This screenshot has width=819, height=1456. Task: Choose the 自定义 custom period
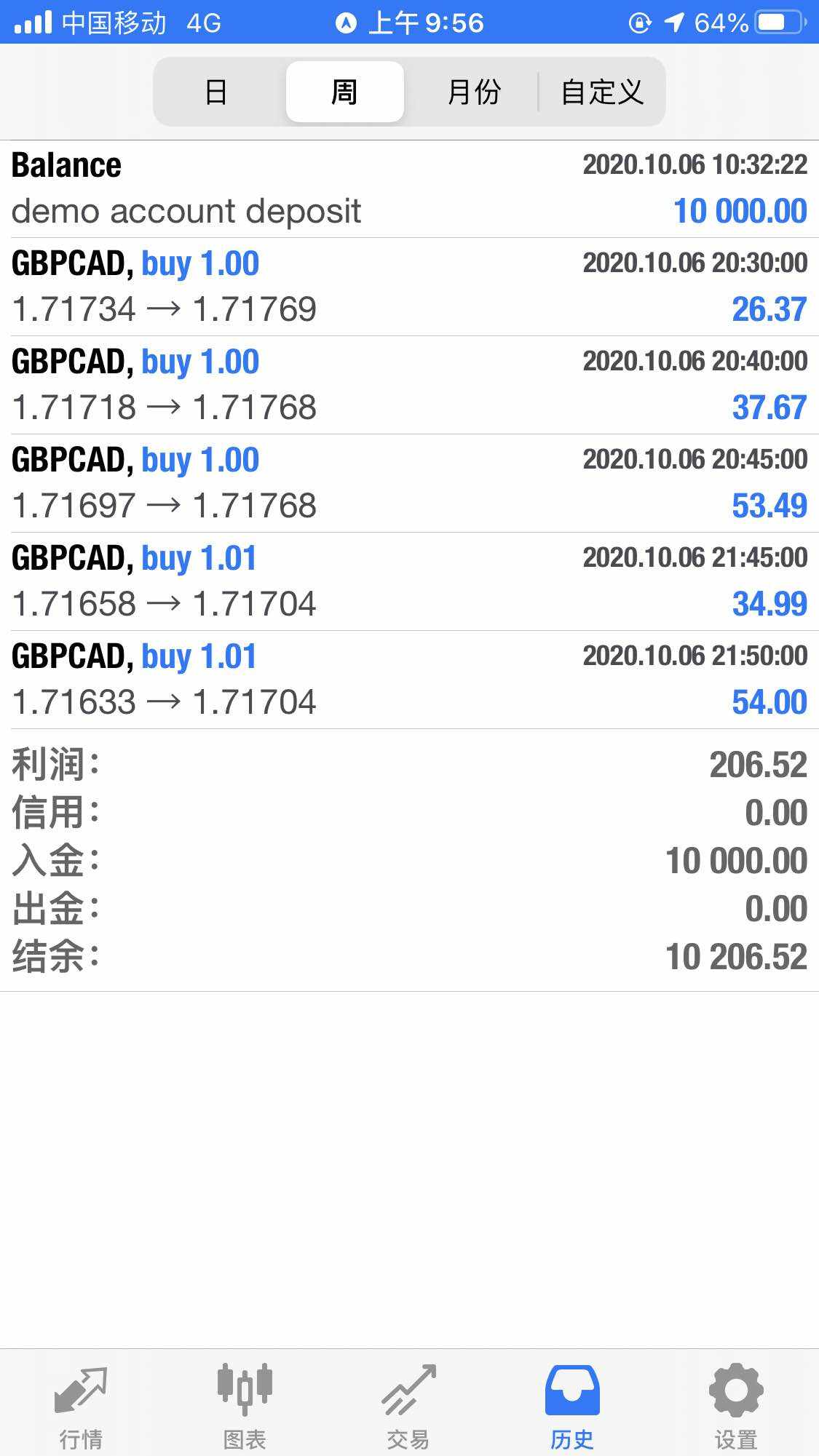coord(602,92)
